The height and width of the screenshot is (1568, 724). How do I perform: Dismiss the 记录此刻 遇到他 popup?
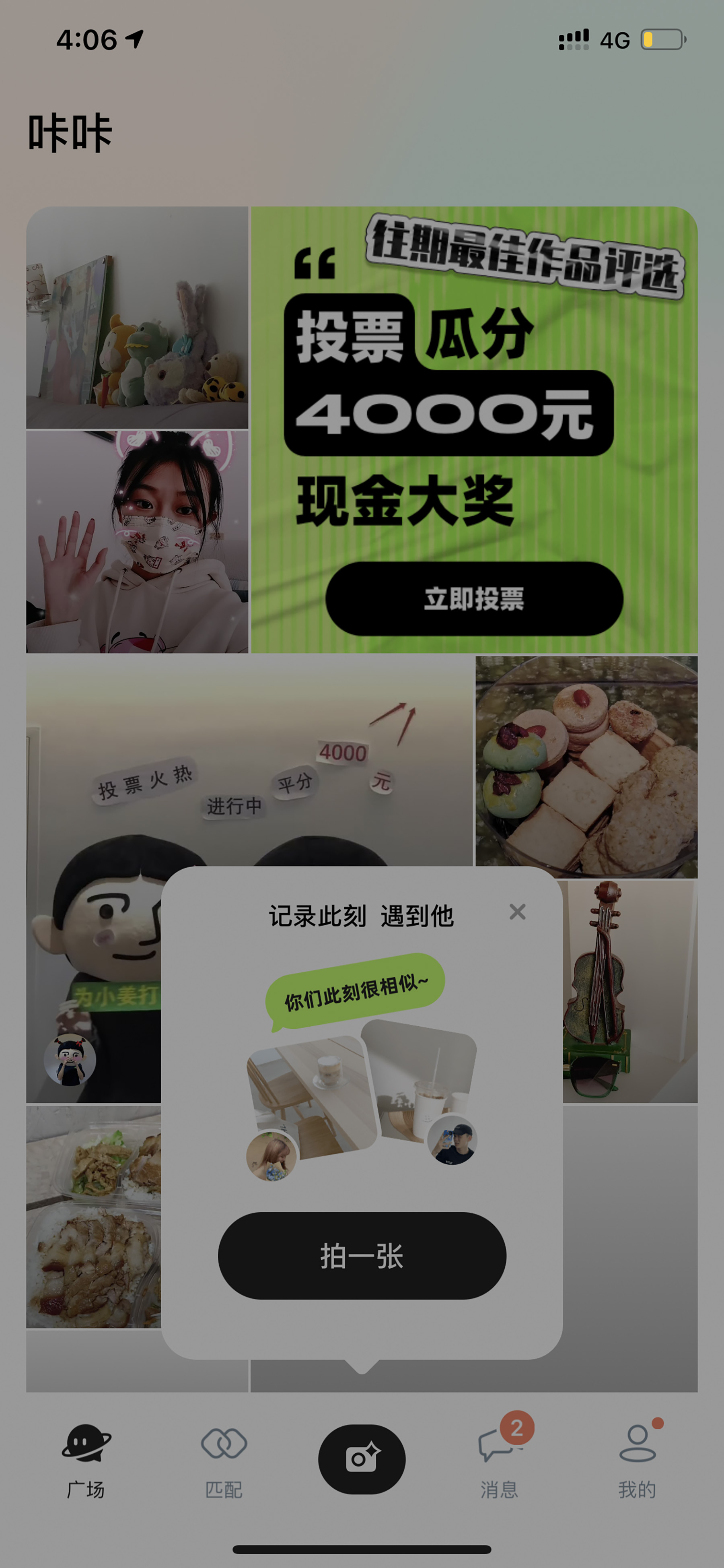[x=517, y=912]
